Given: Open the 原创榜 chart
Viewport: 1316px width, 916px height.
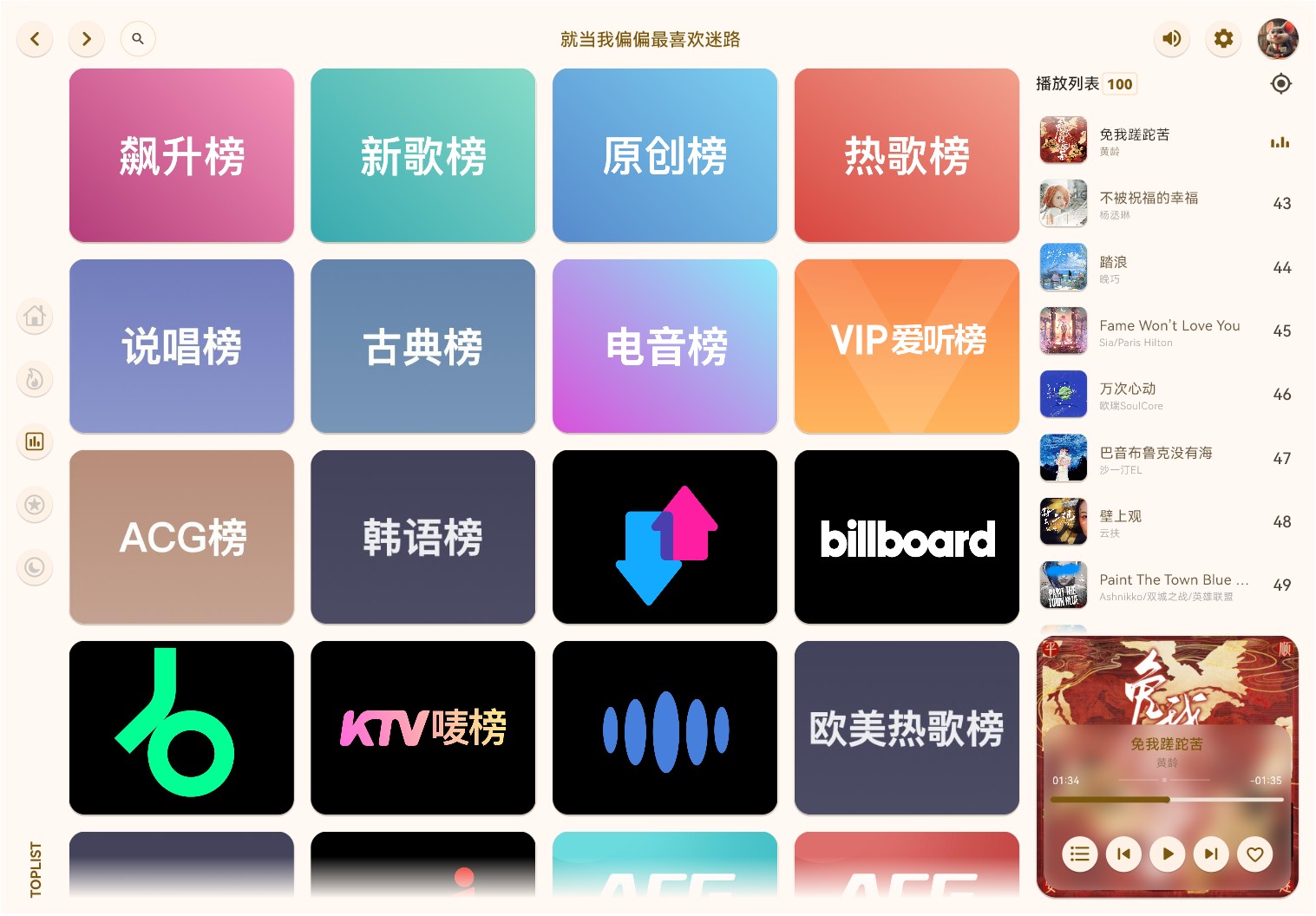Looking at the screenshot, I should pos(665,156).
